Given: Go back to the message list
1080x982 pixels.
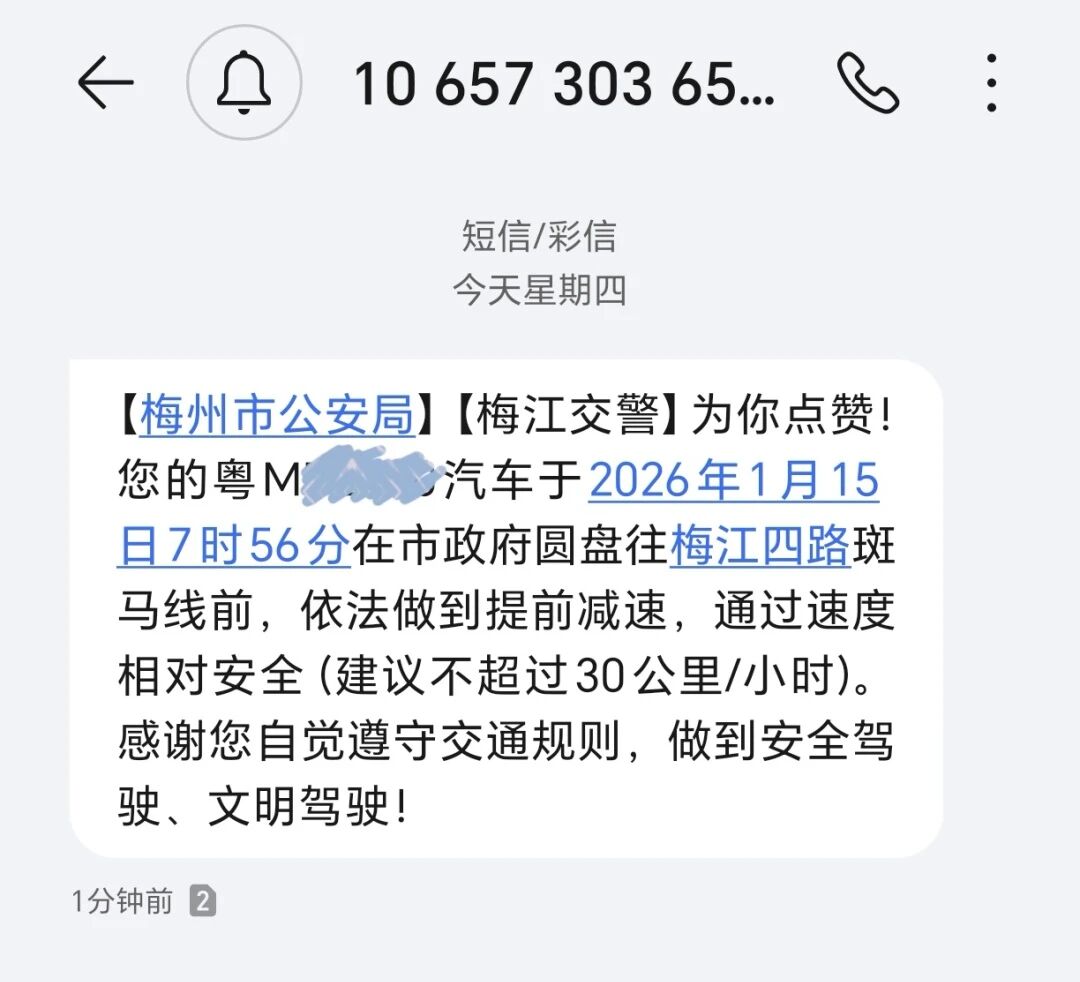Looking at the screenshot, I should click(106, 83).
